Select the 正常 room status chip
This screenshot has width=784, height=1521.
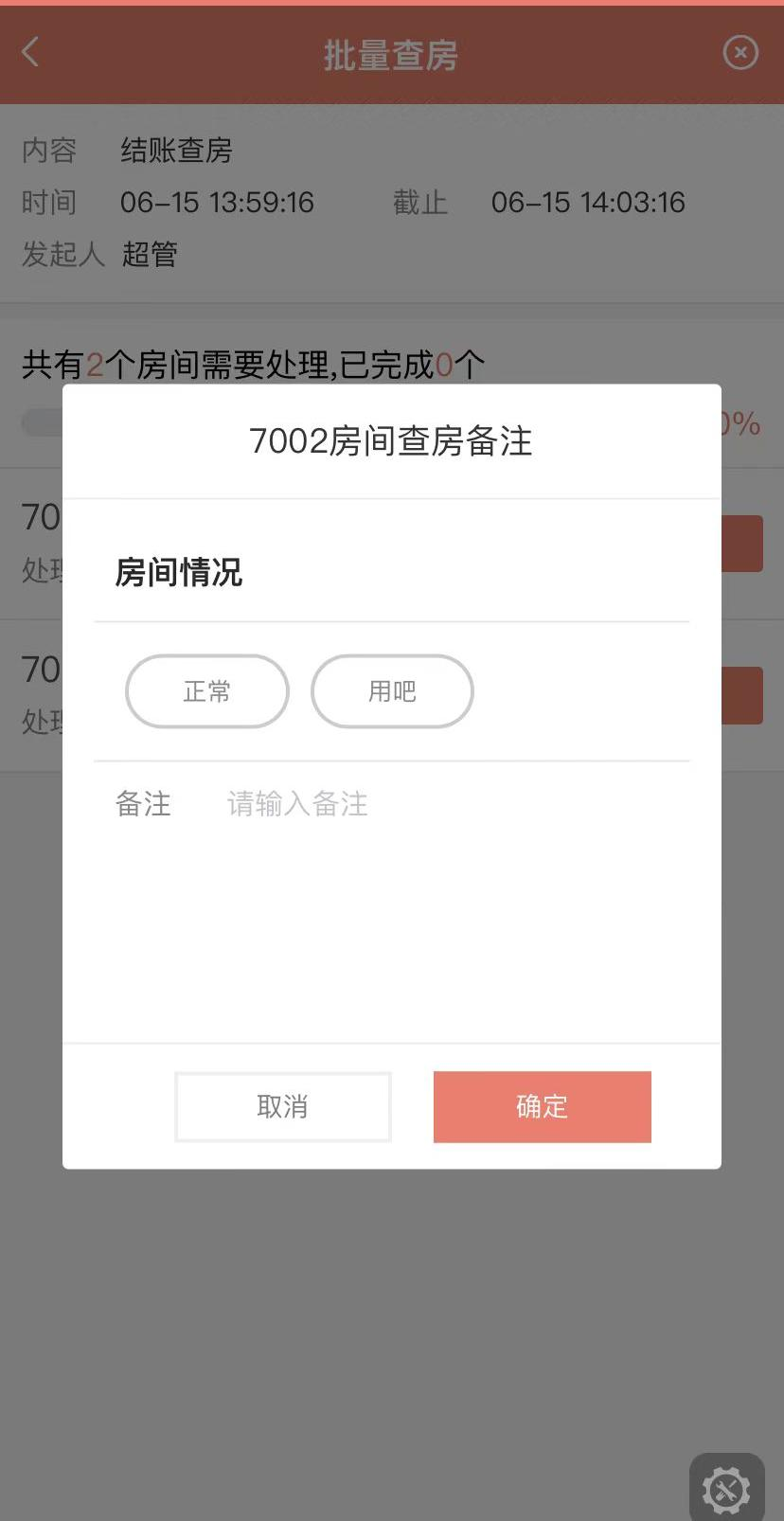(x=206, y=691)
